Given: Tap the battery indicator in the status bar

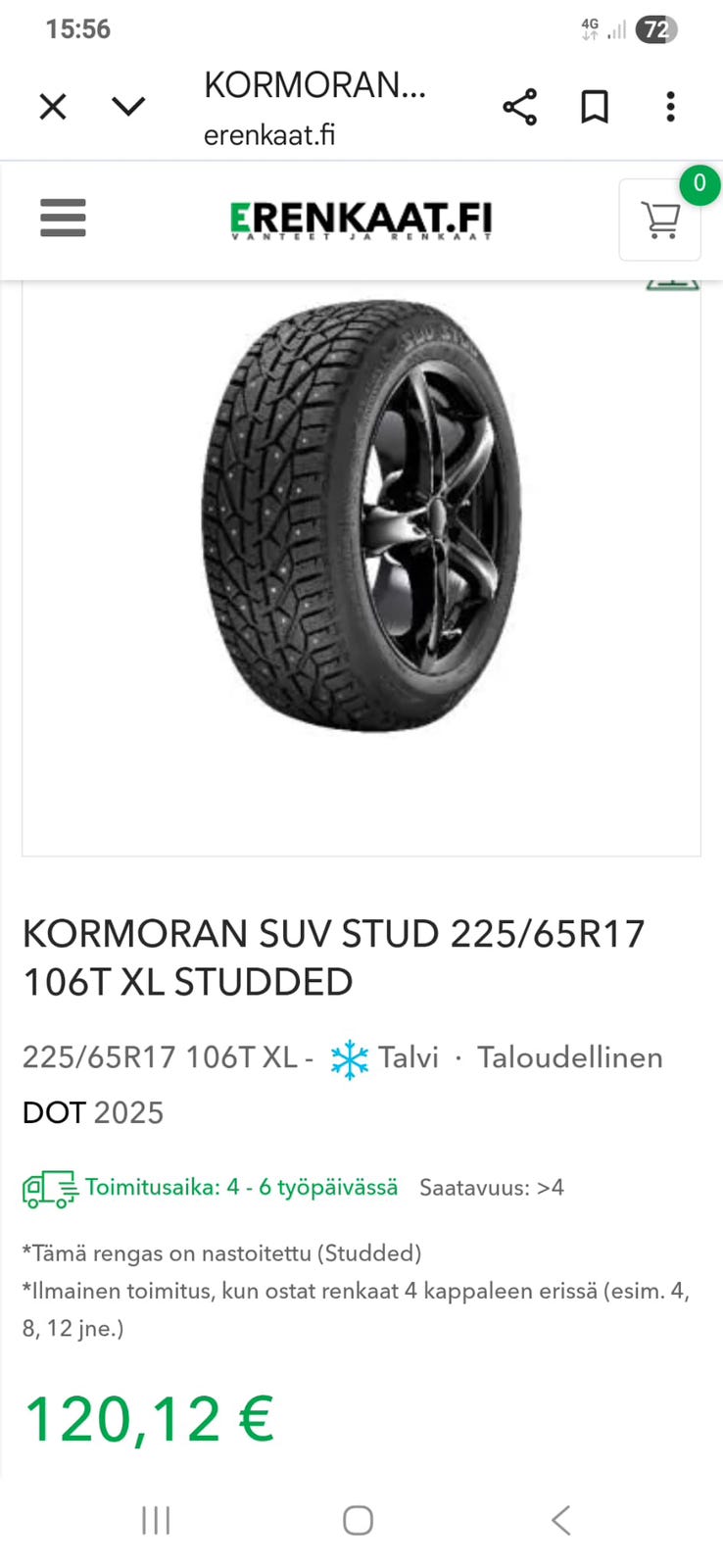Looking at the screenshot, I should pyautogui.click(x=656, y=29).
